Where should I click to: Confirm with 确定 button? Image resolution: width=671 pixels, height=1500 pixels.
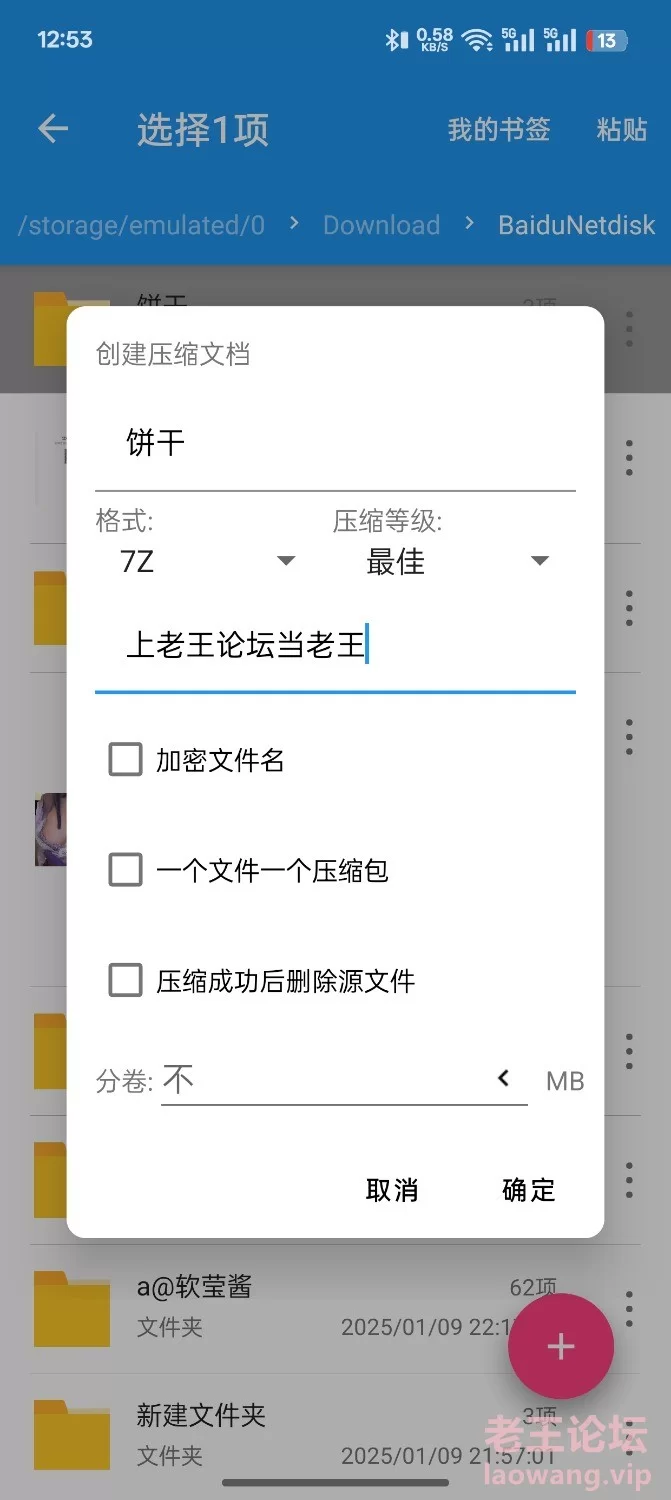(x=528, y=1190)
